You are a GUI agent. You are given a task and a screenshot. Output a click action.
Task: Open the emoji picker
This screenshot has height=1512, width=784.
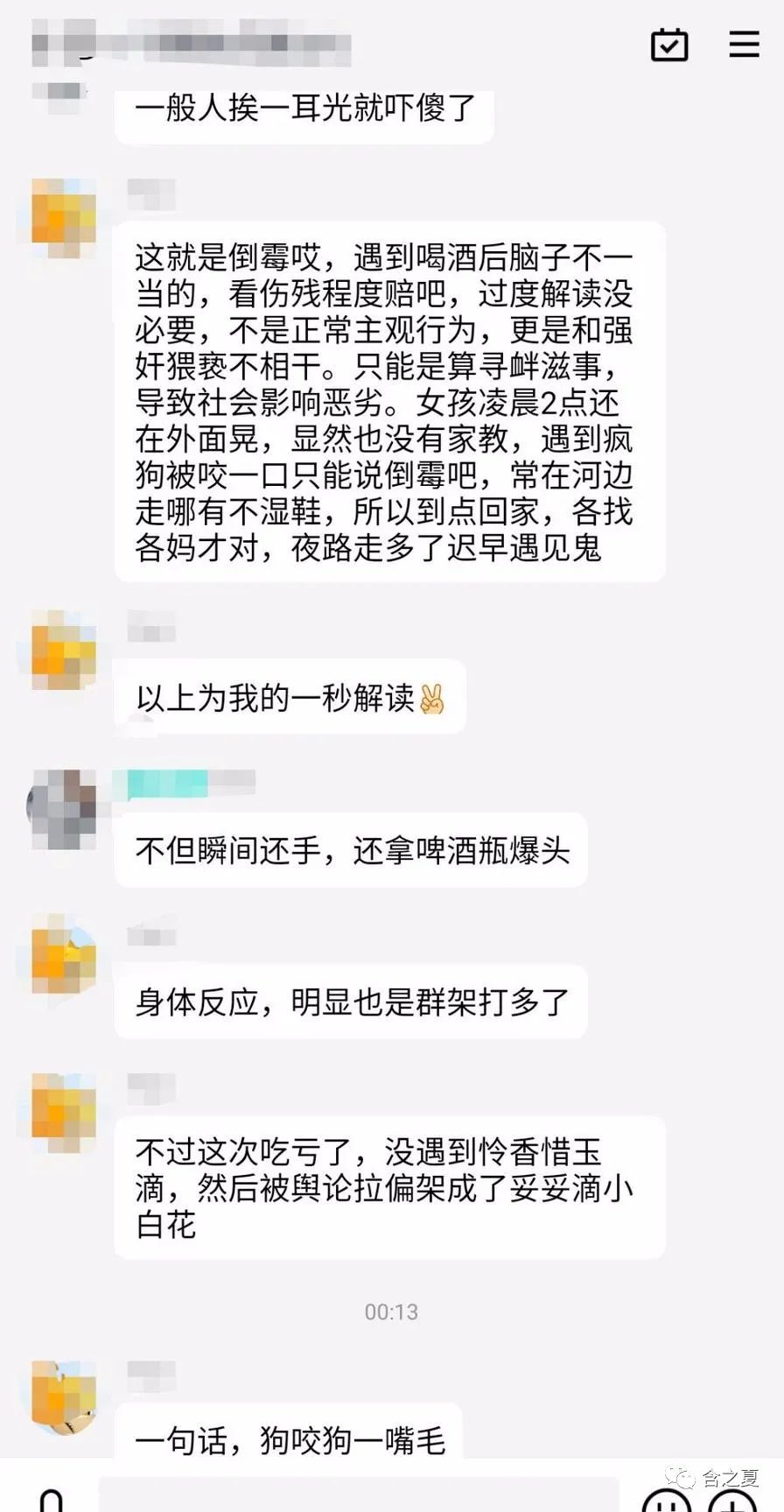coord(667,1499)
